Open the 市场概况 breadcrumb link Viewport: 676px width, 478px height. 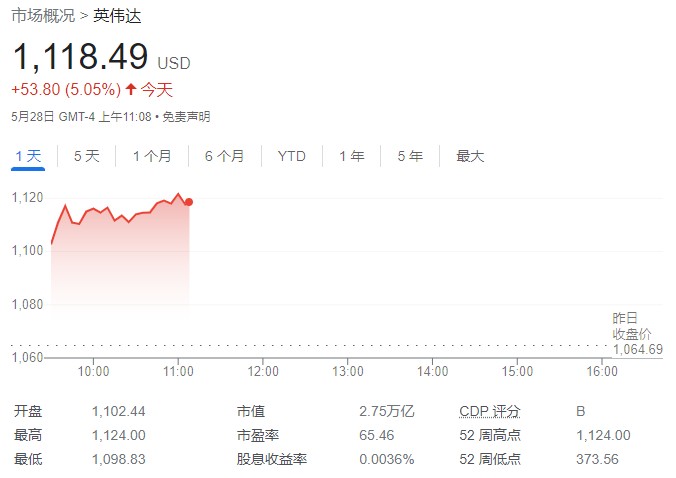[x=42, y=16]
